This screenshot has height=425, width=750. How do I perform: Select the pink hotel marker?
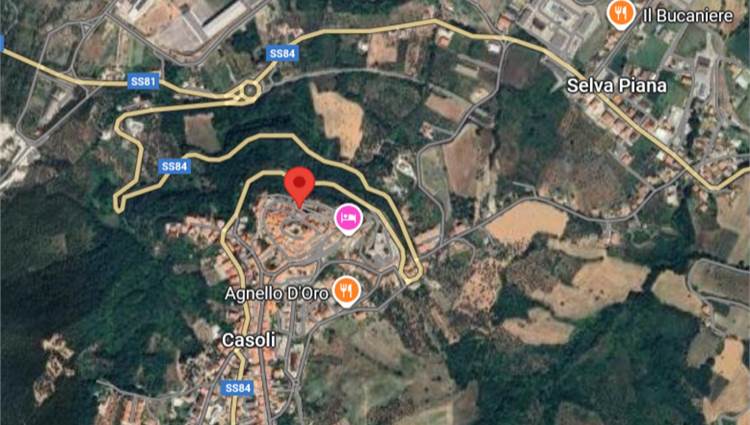(348, 217)
